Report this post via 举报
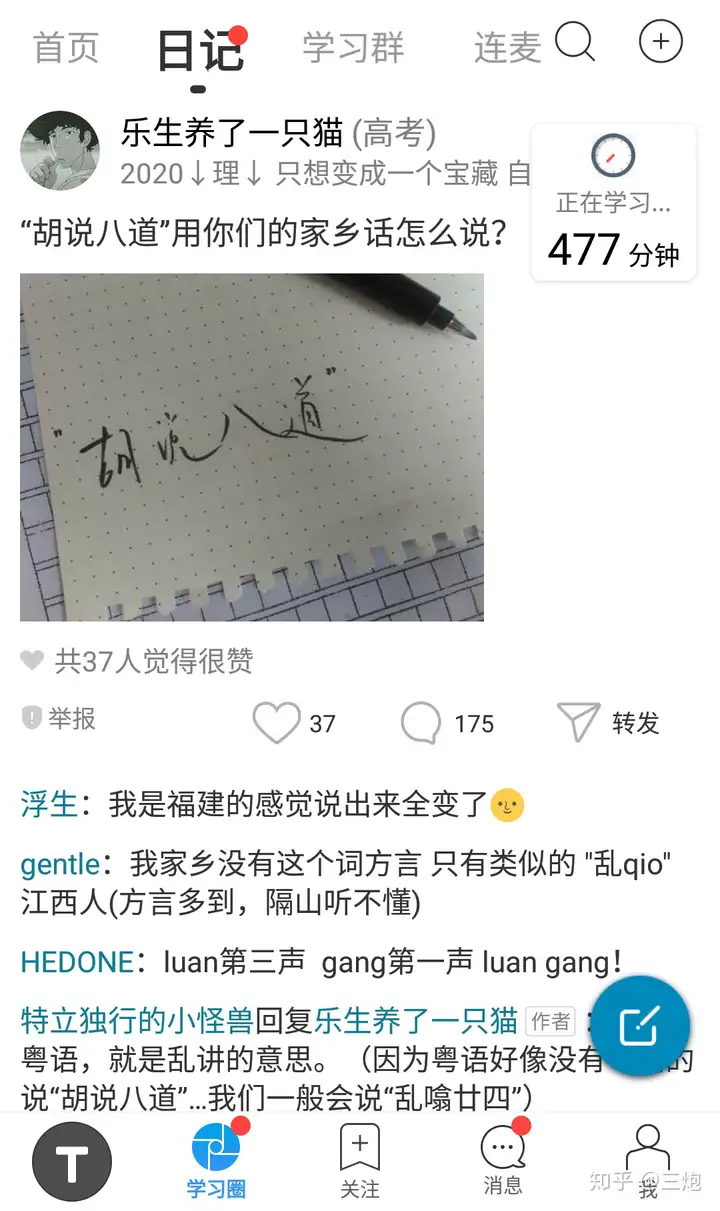720x1211 pixels. coord(59,718)
